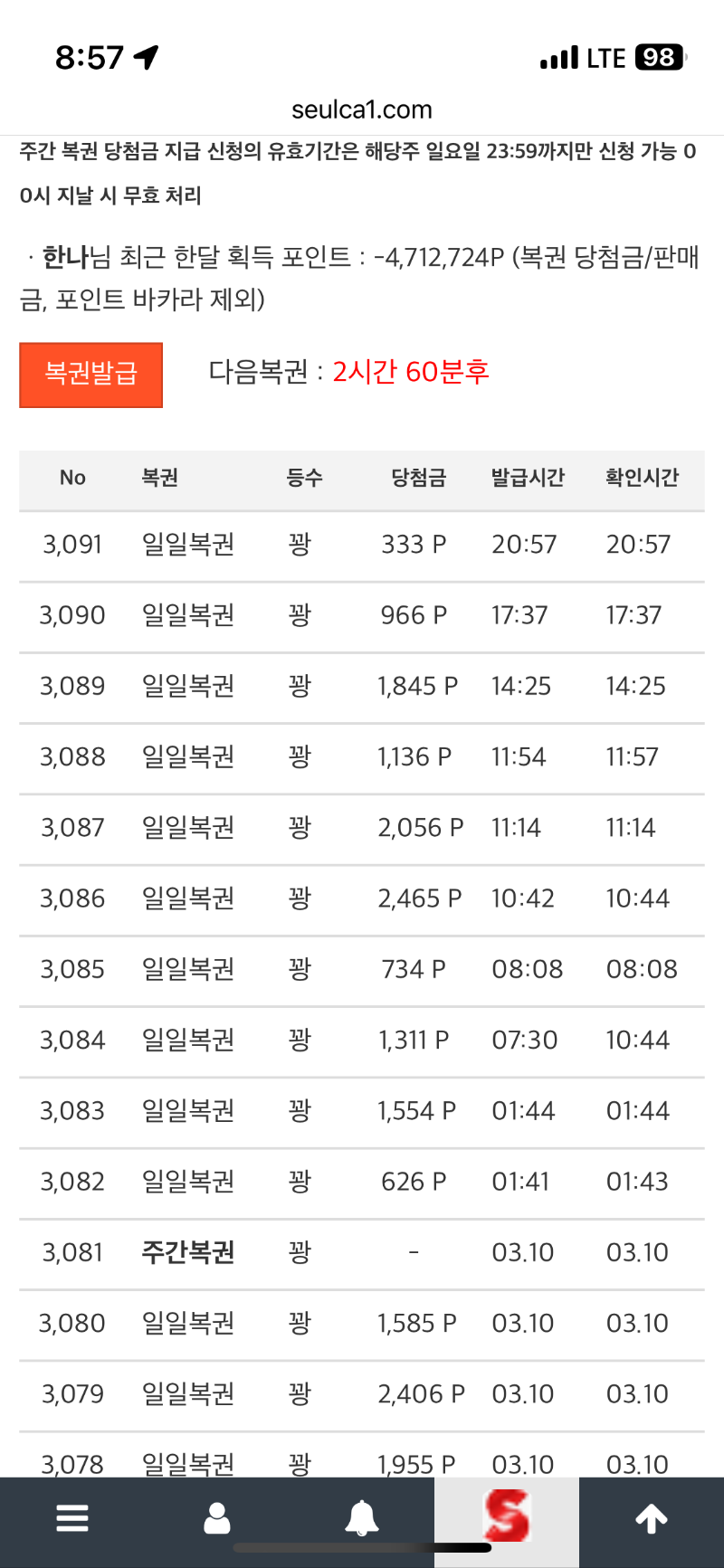Tap the red S logo tab

click(507, 1516)
